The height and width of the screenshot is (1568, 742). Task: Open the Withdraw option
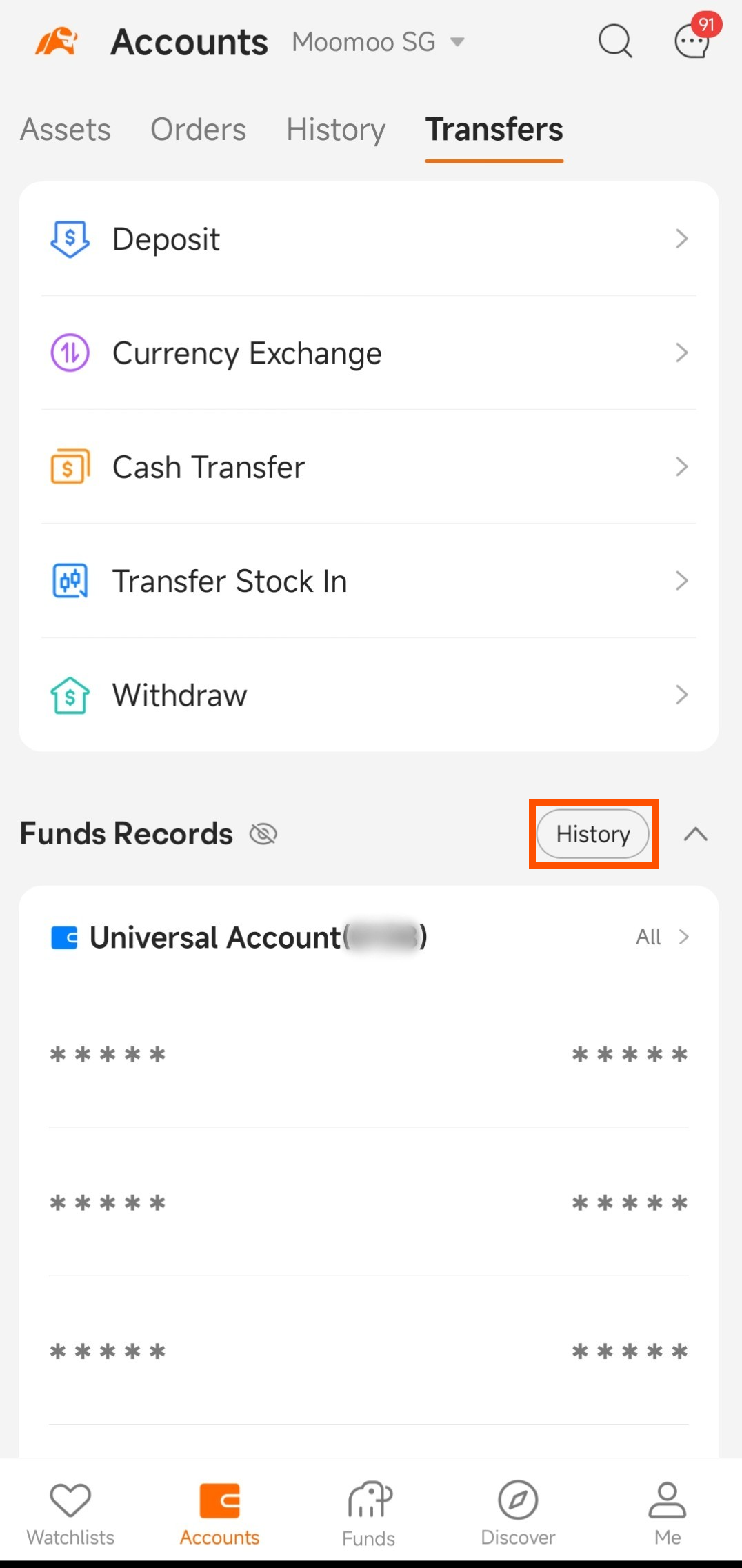pos(369,695)
